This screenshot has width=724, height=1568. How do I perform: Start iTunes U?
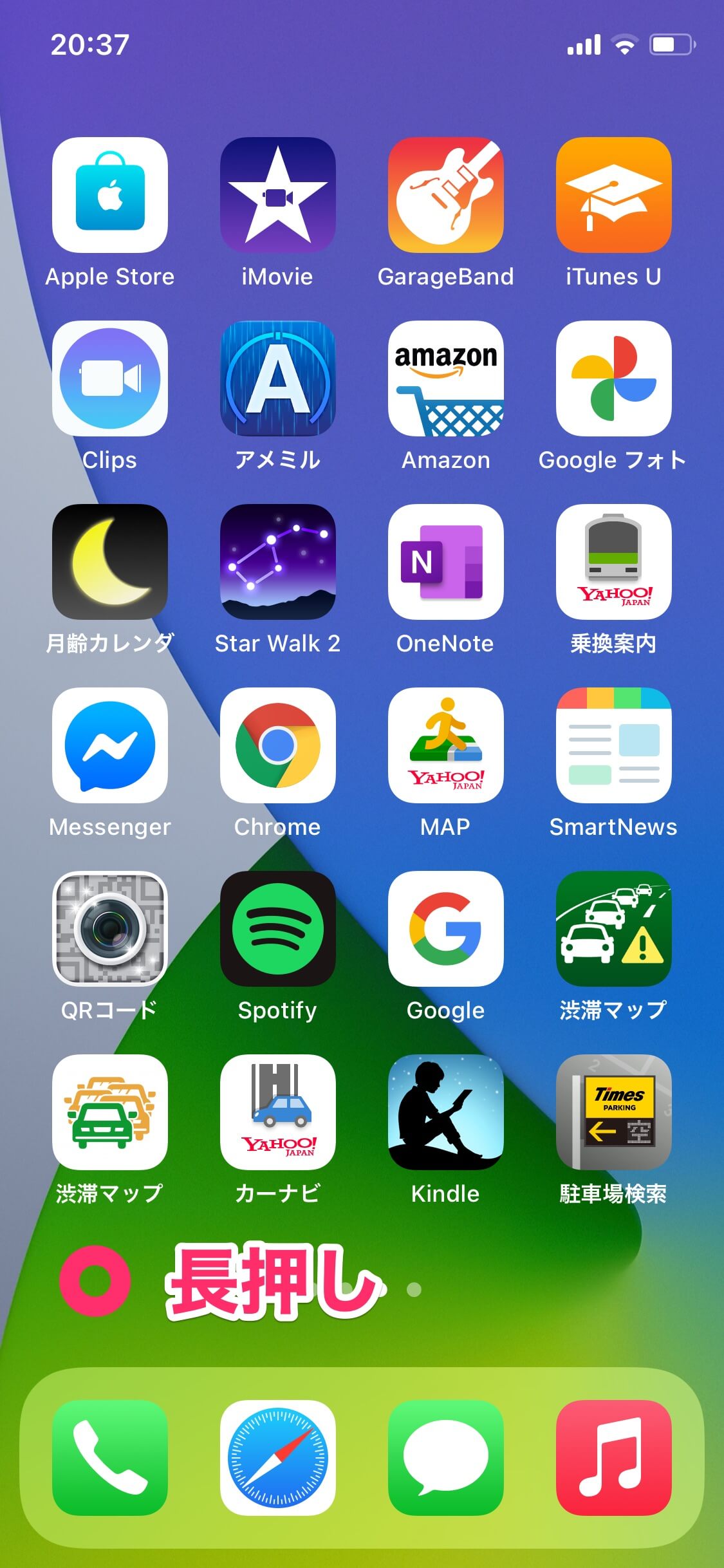tap(614, 196)
